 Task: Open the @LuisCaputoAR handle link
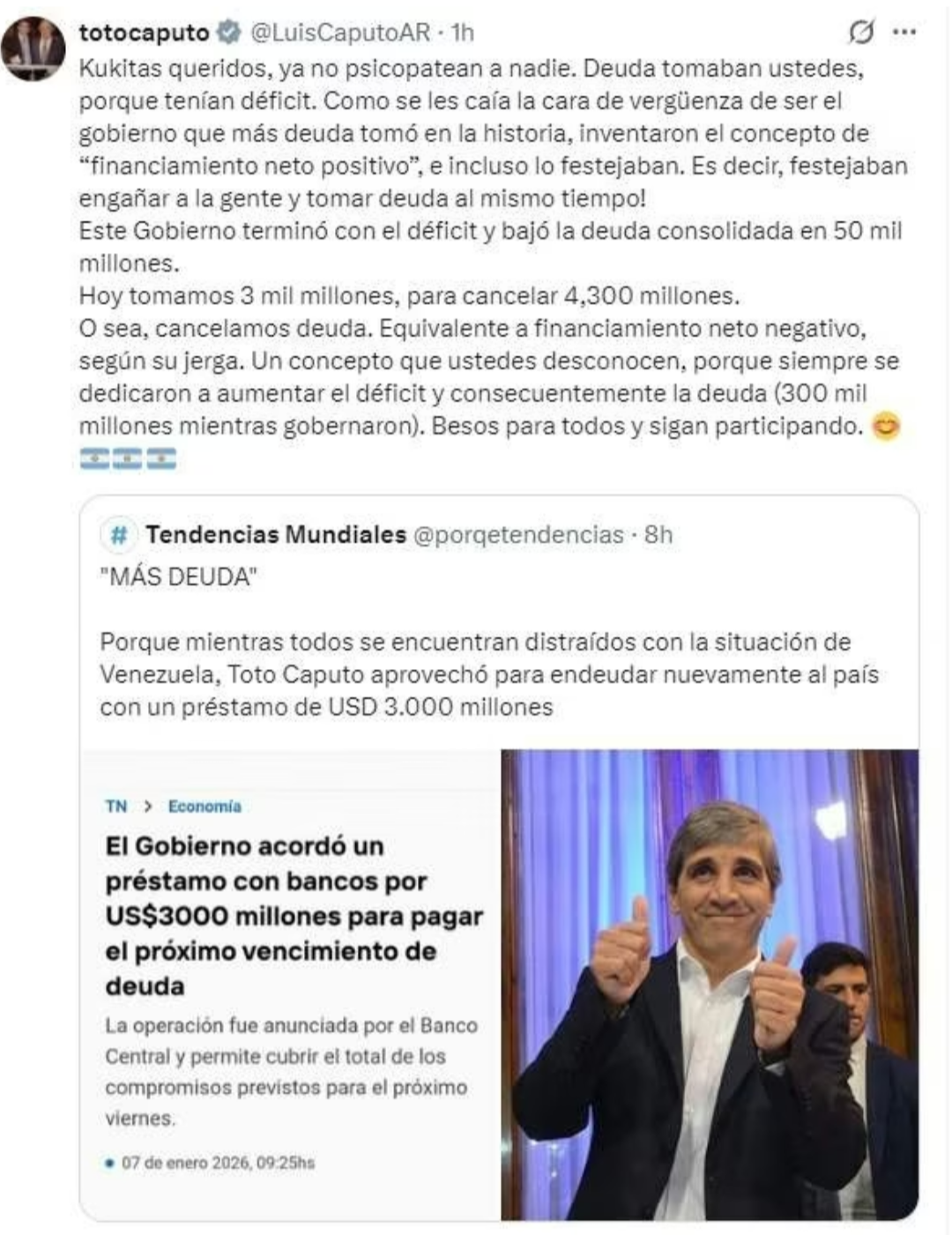[340, 33]
